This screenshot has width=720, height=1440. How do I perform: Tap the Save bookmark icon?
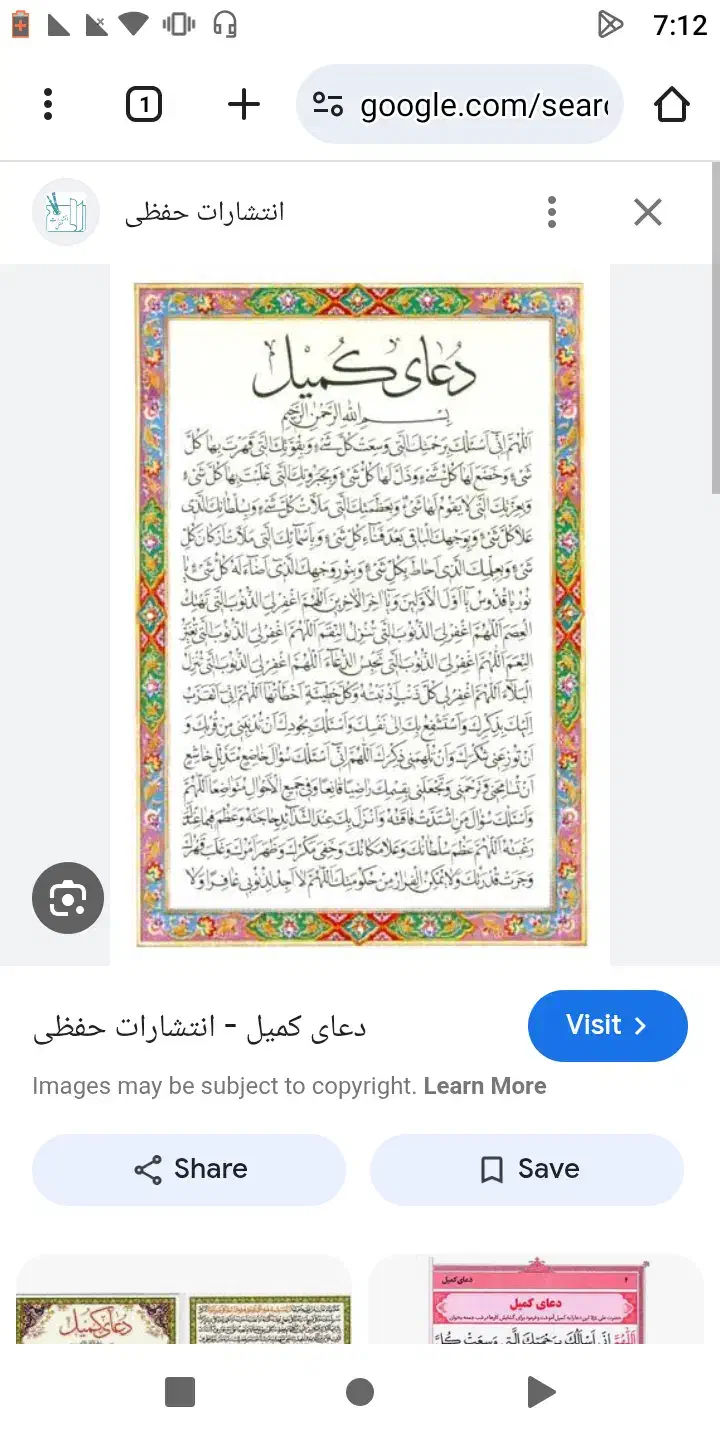point(490,1168)
